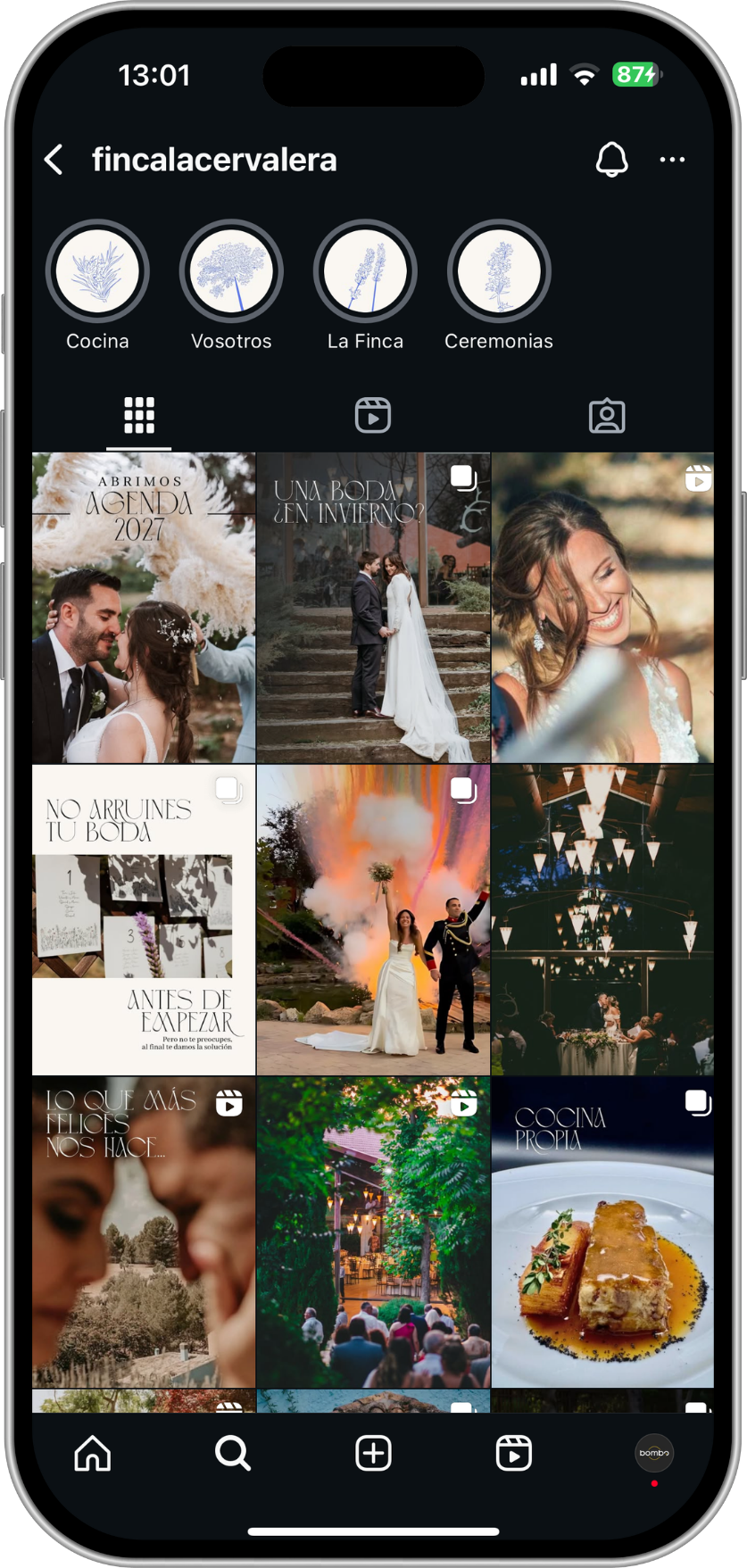Open the Cocina story highlight
747x1568 pixels.
tap(97, 271)
